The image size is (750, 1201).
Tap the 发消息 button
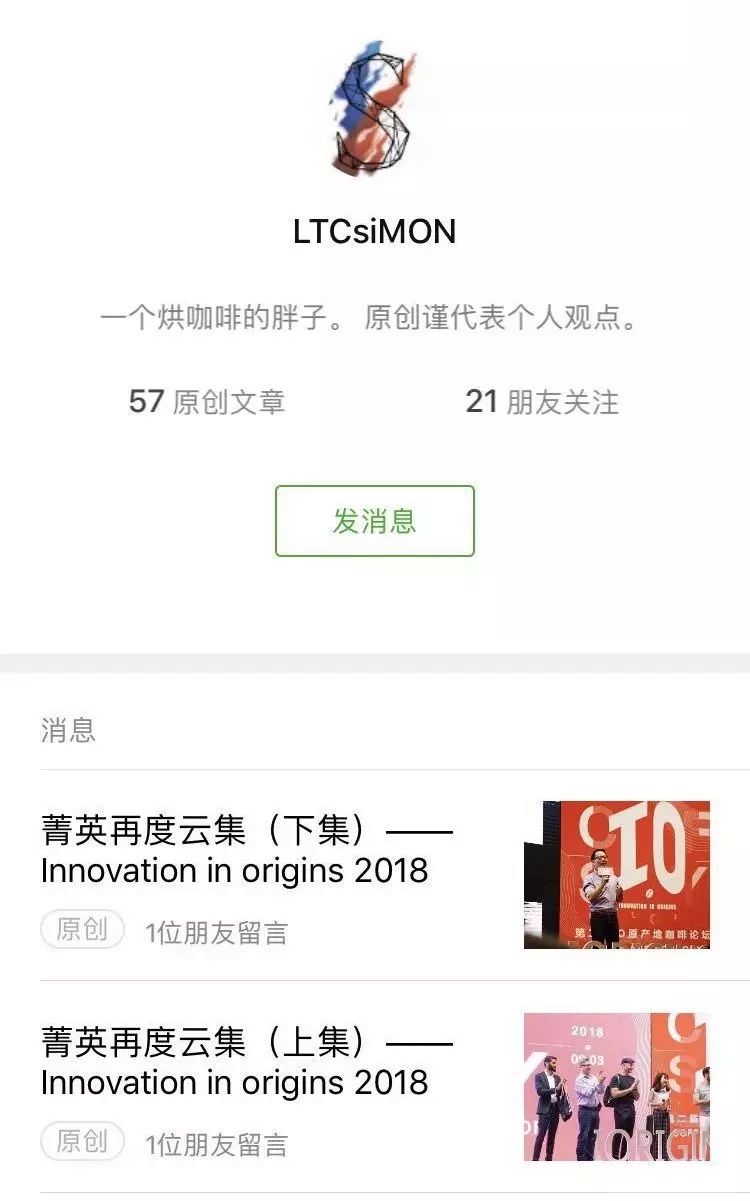point(374,521)
